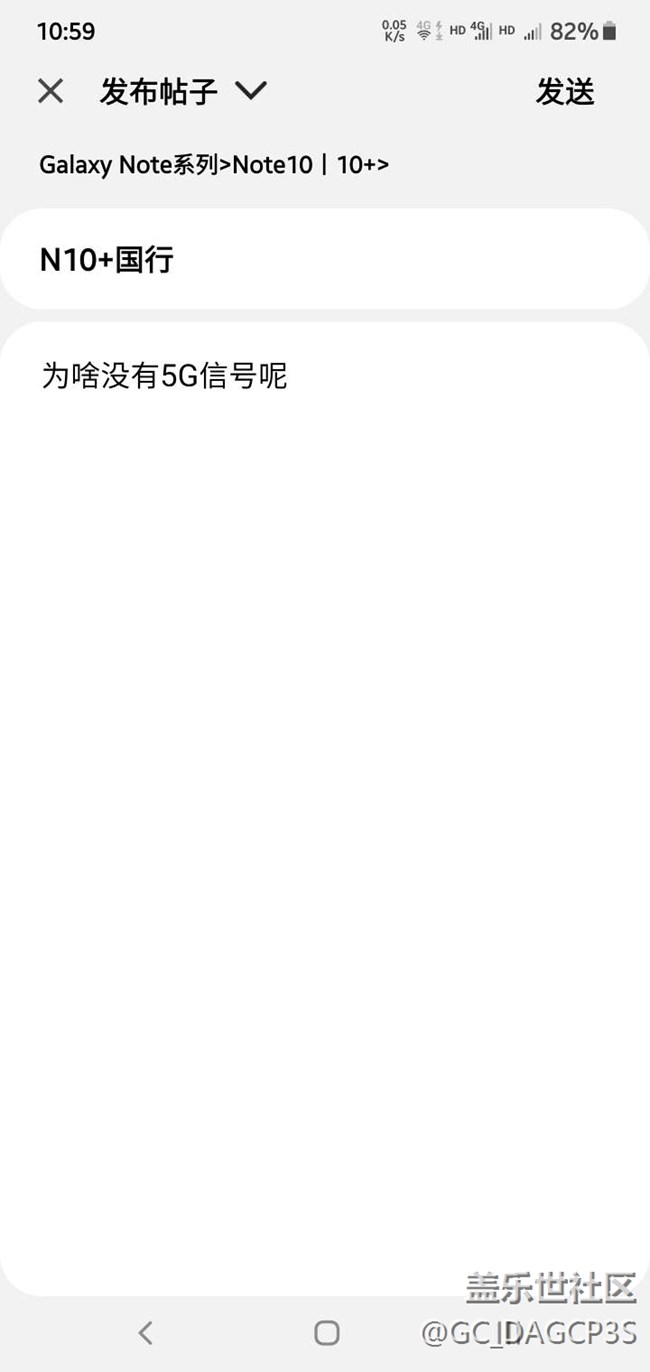Change the Galaxy Note系列 board category
Image resolution: width=650 pixels, height=1372 pixels.
click(x=213, y=165)
